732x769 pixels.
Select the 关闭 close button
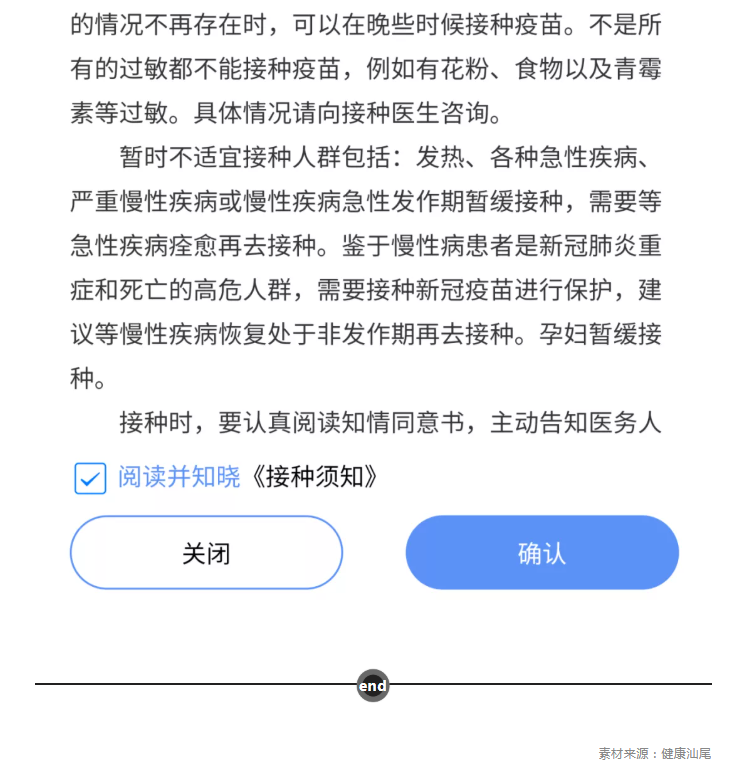[205, 552]
